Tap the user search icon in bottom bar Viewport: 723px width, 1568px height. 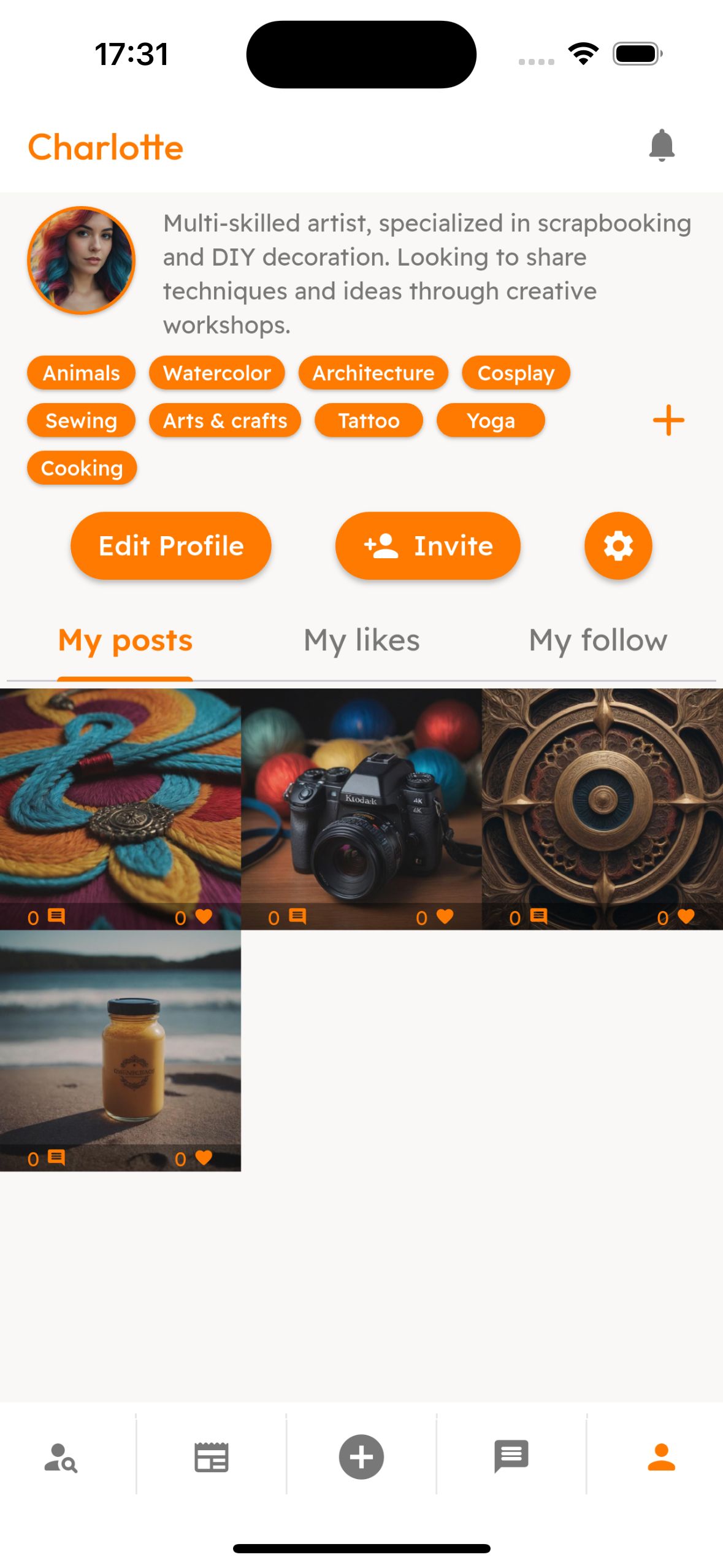(x=60, y=1456)
